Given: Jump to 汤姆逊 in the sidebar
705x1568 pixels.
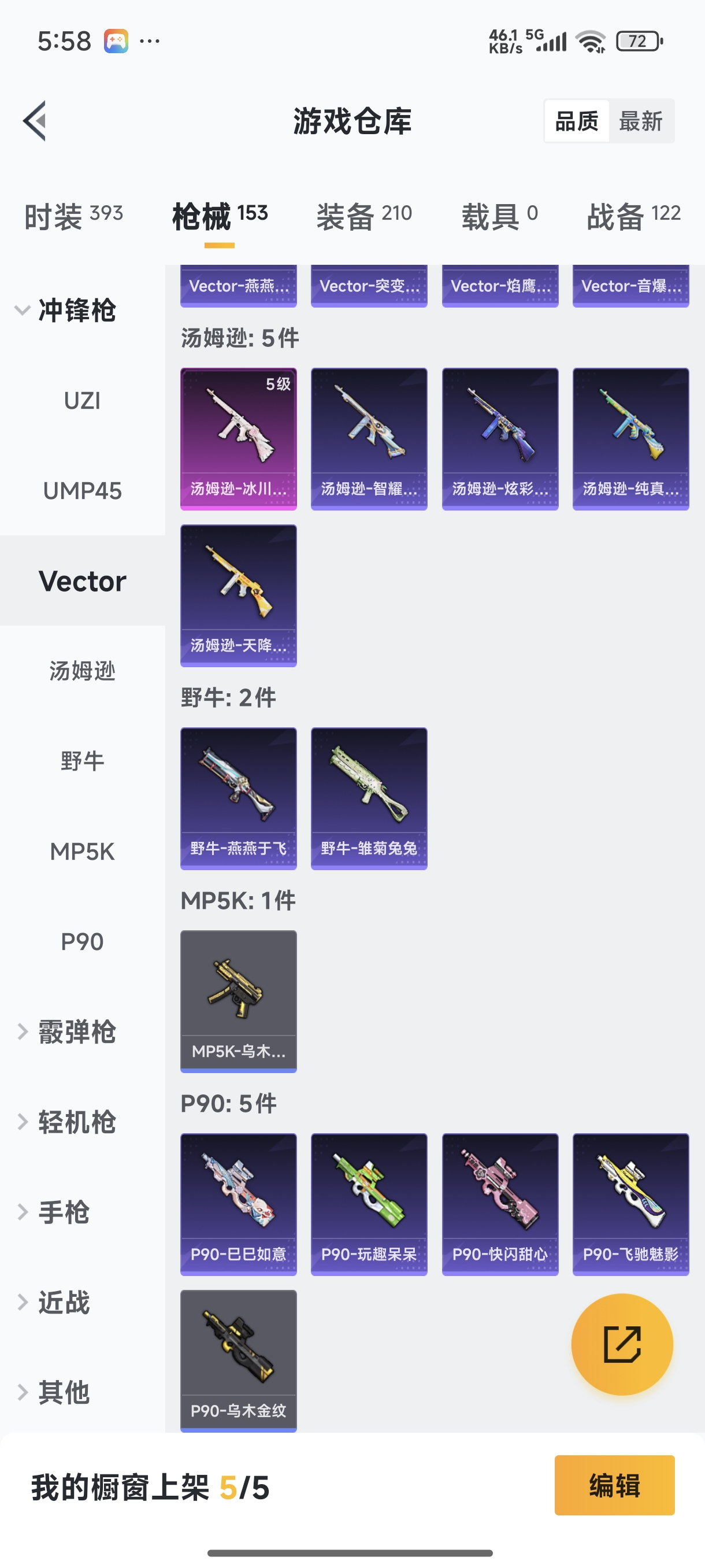Looking at the screenshot, I should coord(82,671).
